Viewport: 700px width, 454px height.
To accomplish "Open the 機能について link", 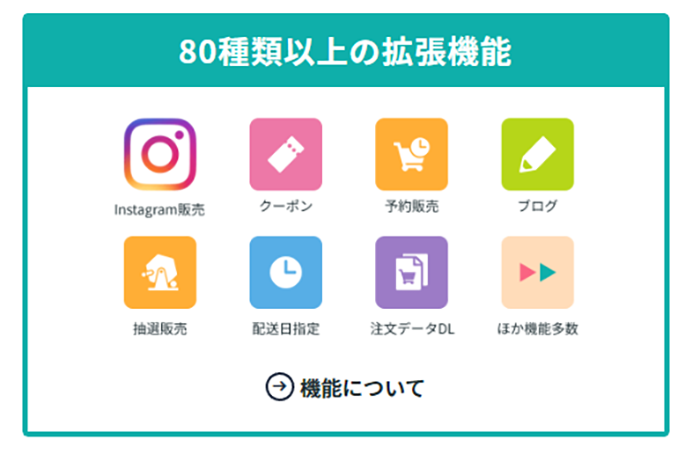I will 347,387.
